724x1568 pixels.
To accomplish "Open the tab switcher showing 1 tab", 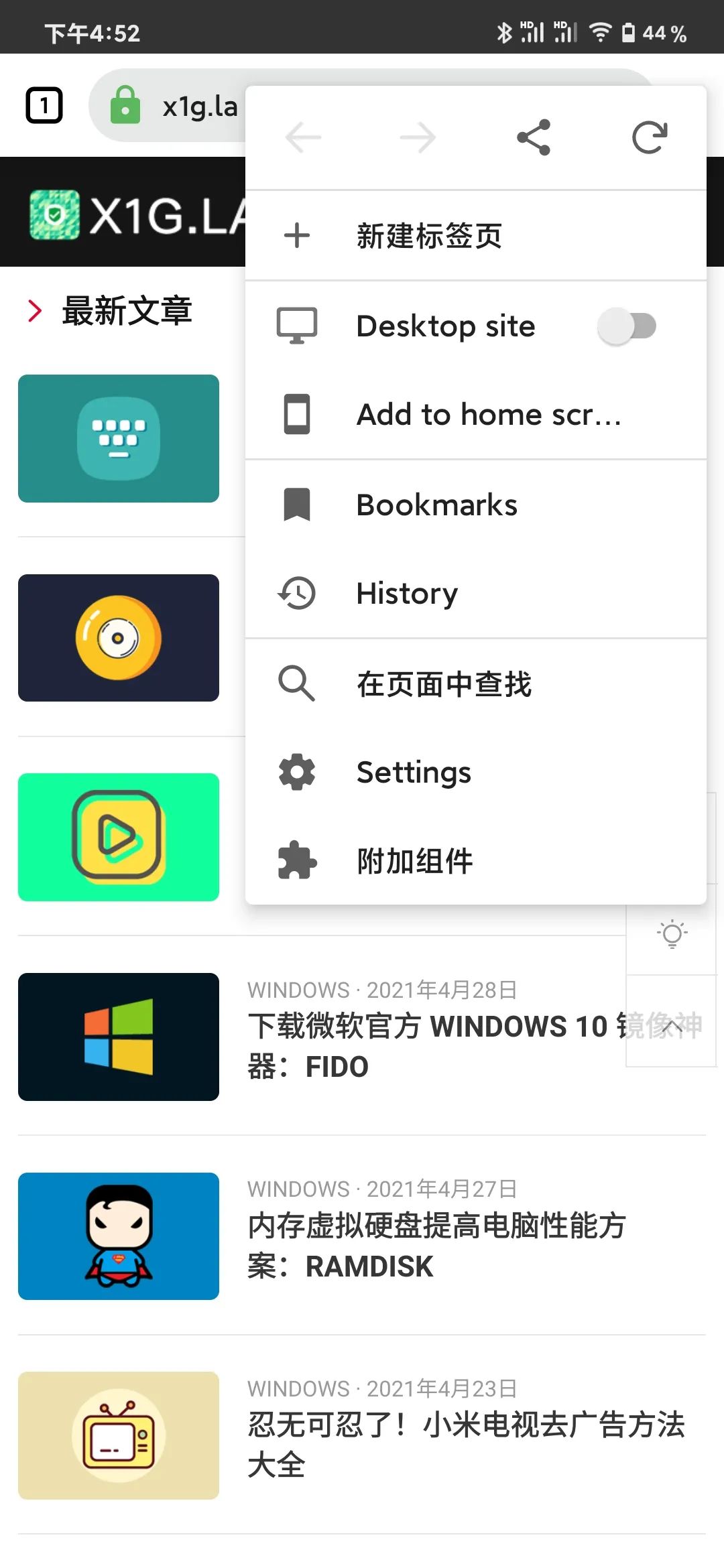I will [44, 105].
